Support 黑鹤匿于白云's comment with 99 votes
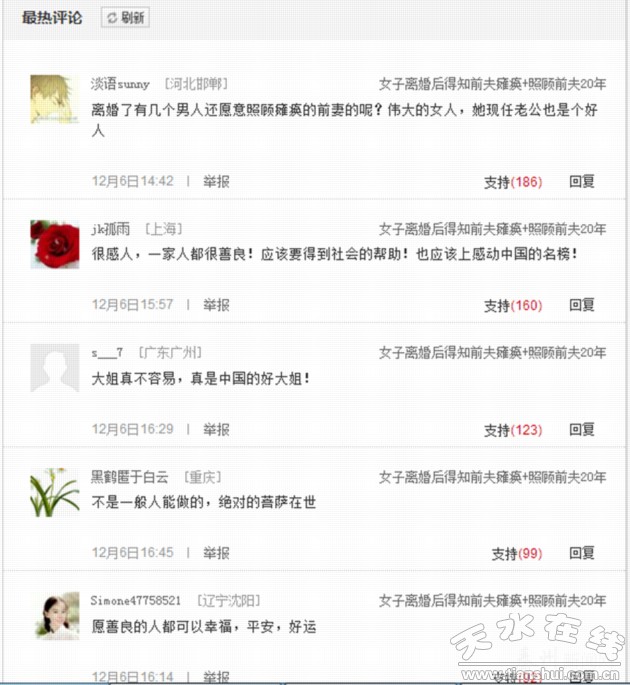This screenshot has height=685, width=630. (x=516, y=553)
